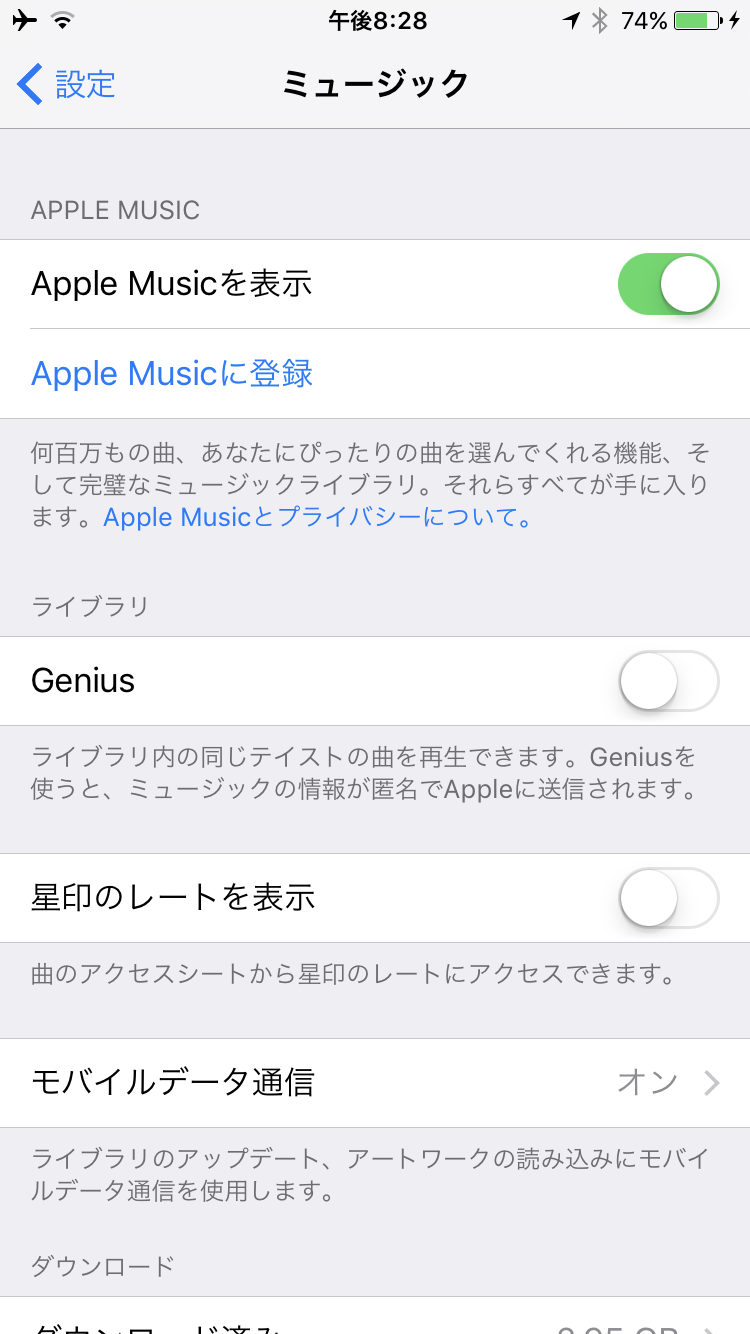Image resolution: width=750 pixels, height=1334 pixels.
Task: Turn on 星印のレートを表示
Action: pos(669,898)
